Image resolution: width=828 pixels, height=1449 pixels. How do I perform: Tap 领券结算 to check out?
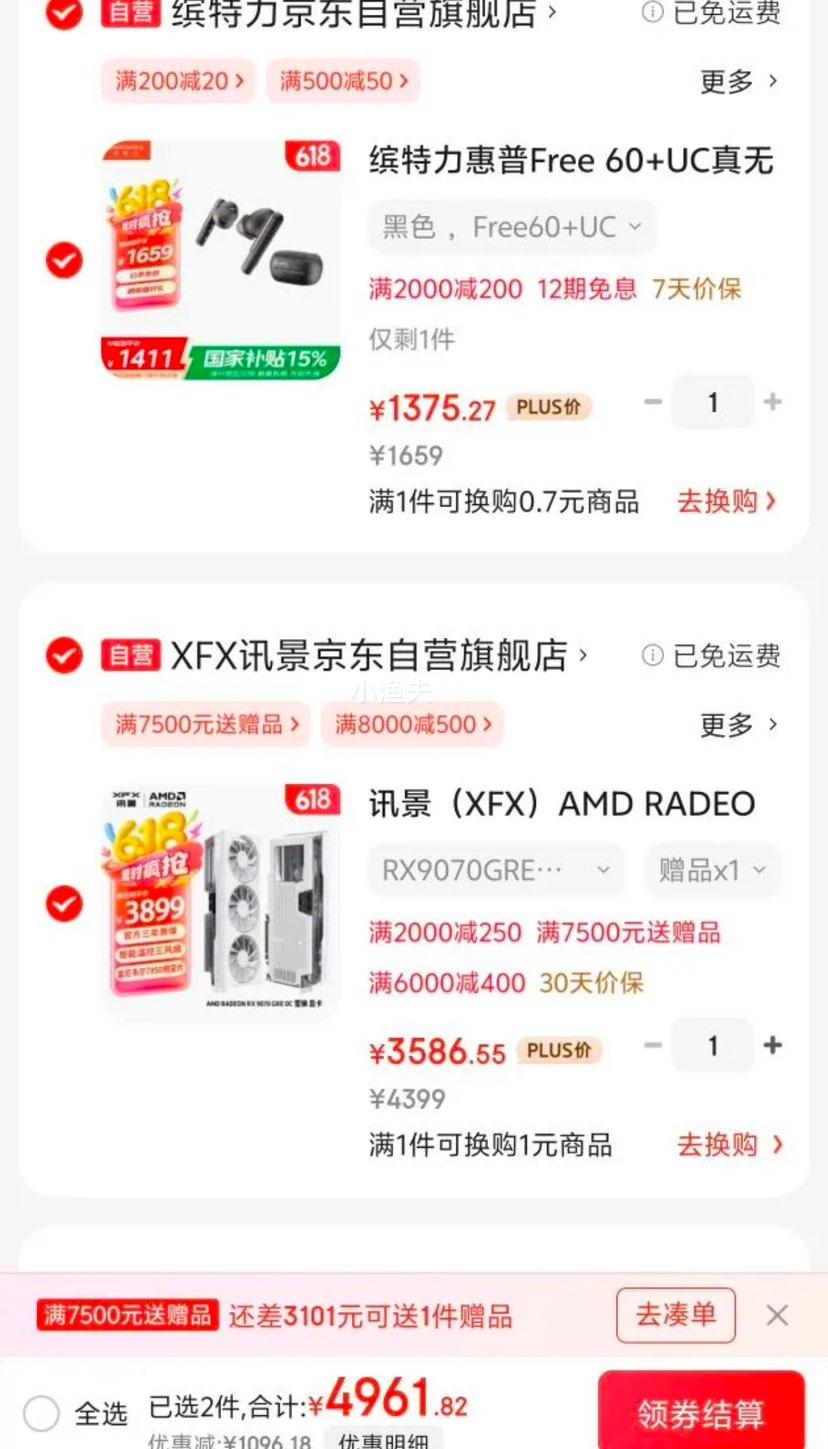pos(701,1413)
